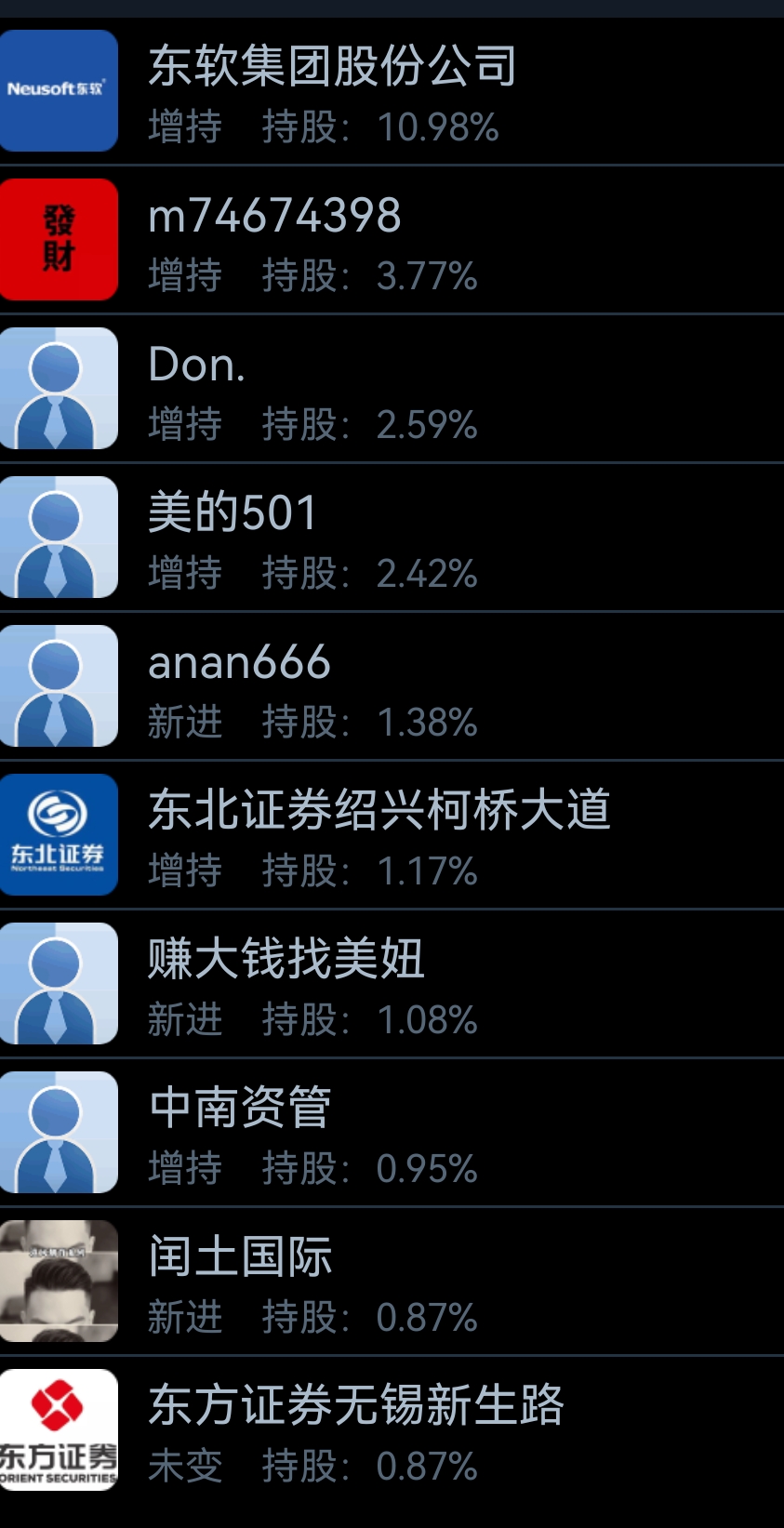
Task: View shareholder anan666
Action: point(392,686)
